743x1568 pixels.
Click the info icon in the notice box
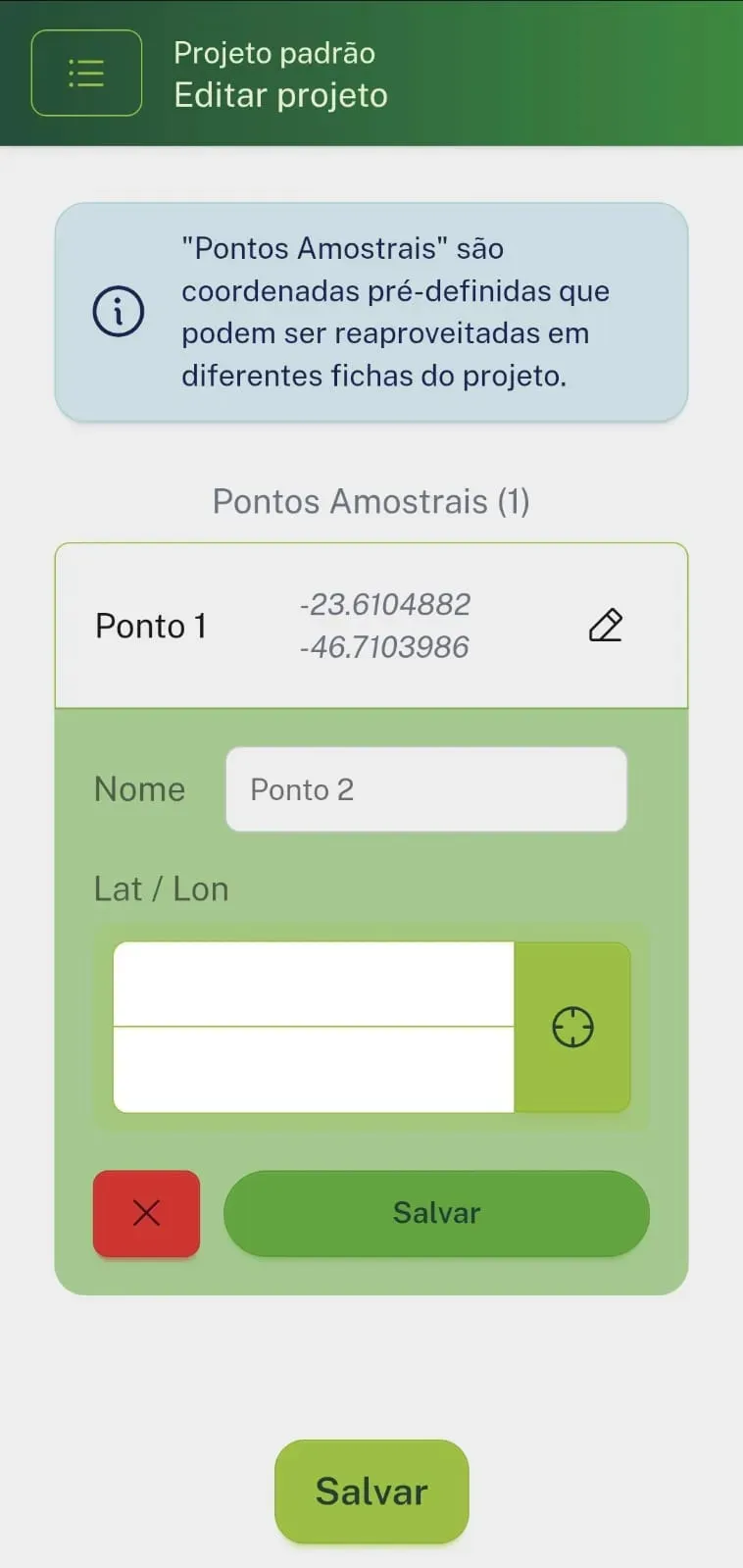118,311
